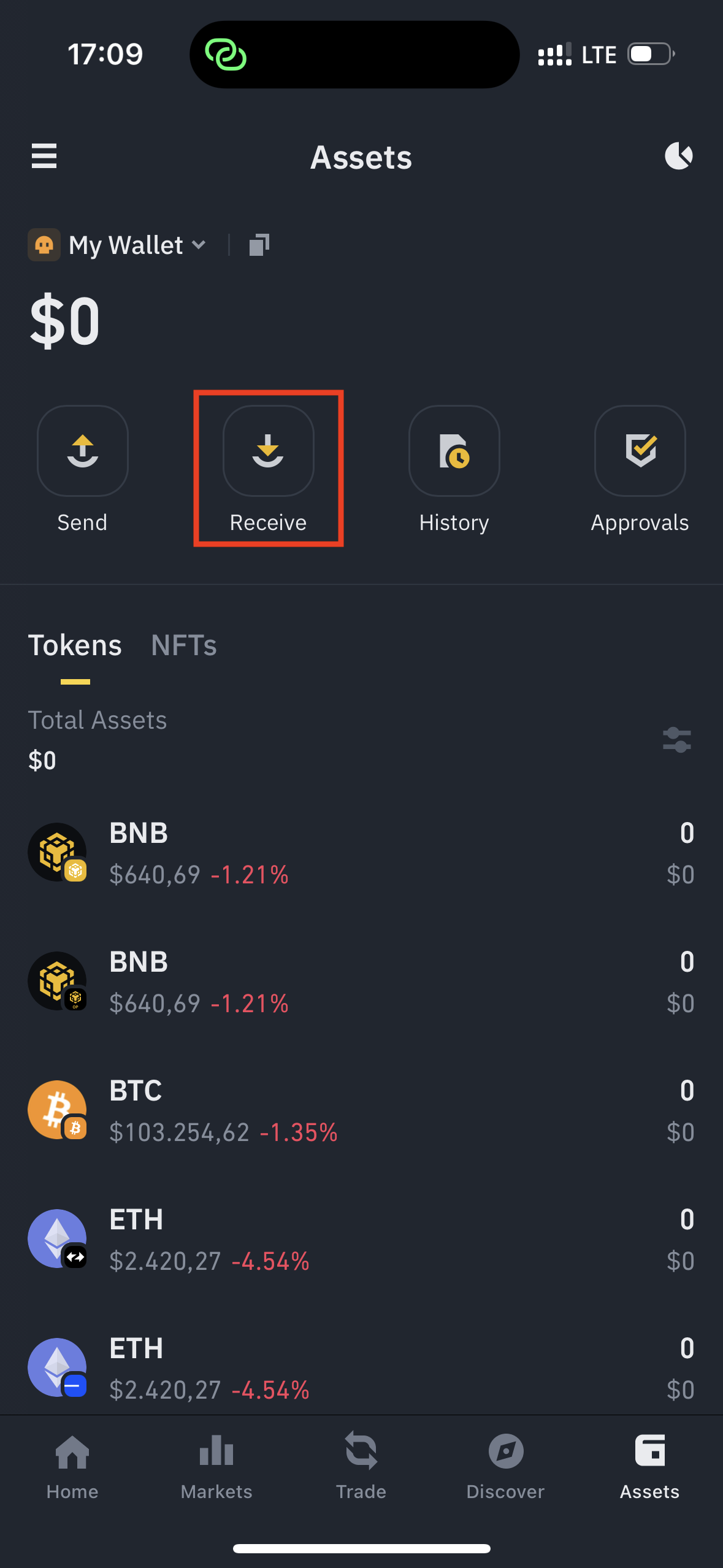The image size is (723, 1568).
Task: Expand the Total Assets section
Action: [98, 720]
